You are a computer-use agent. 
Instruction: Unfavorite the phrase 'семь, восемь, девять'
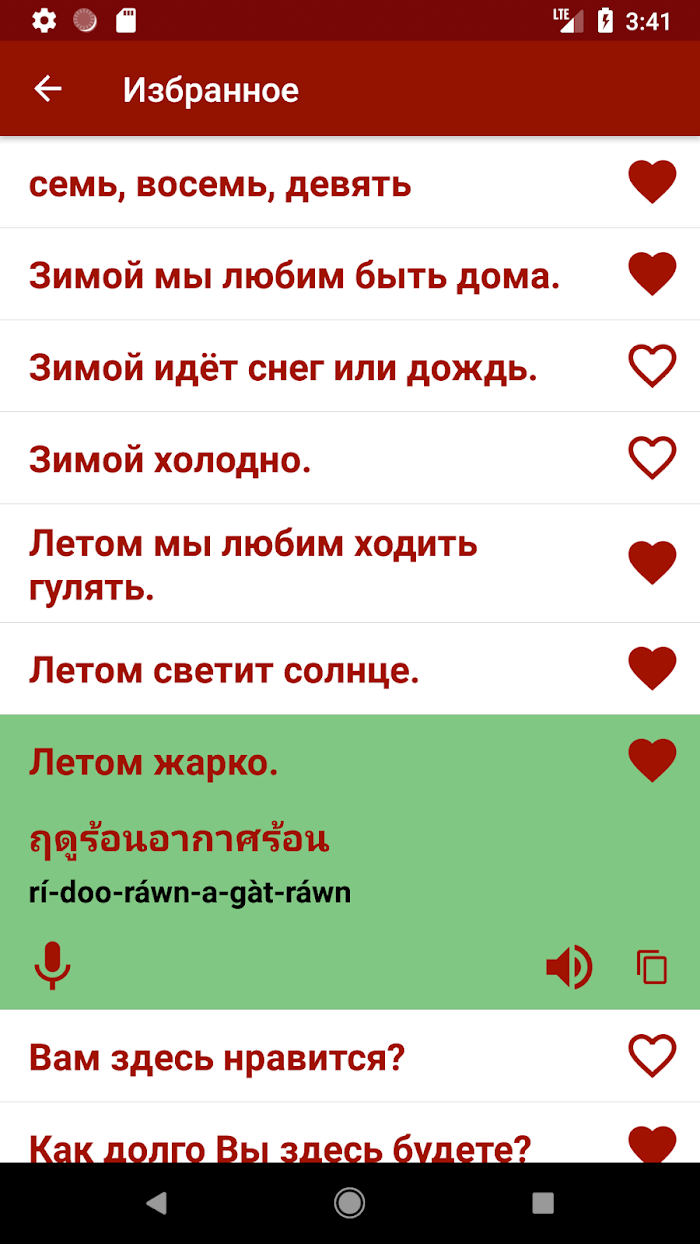coord(652,183)
